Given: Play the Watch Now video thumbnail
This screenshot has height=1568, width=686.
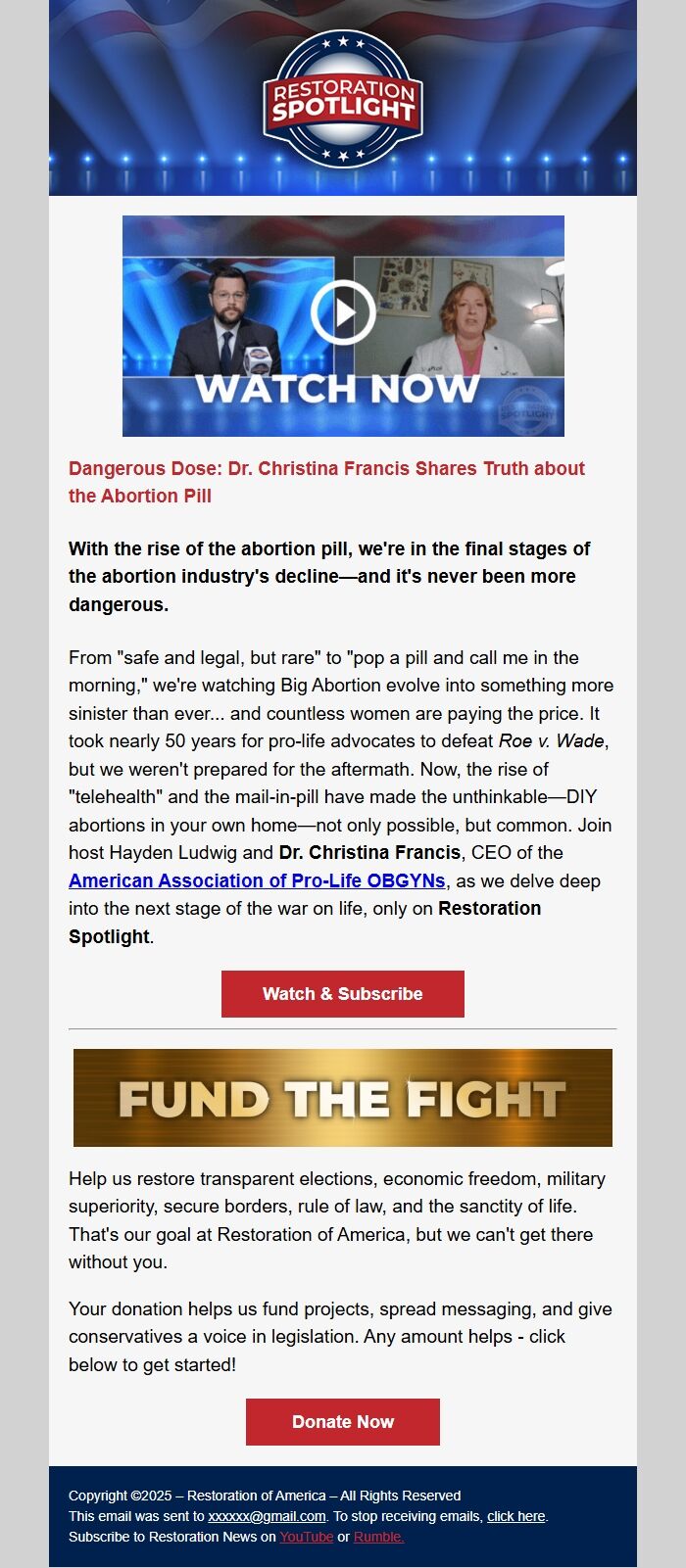Looking at the screenshot, I should click(x=343, y=313).
